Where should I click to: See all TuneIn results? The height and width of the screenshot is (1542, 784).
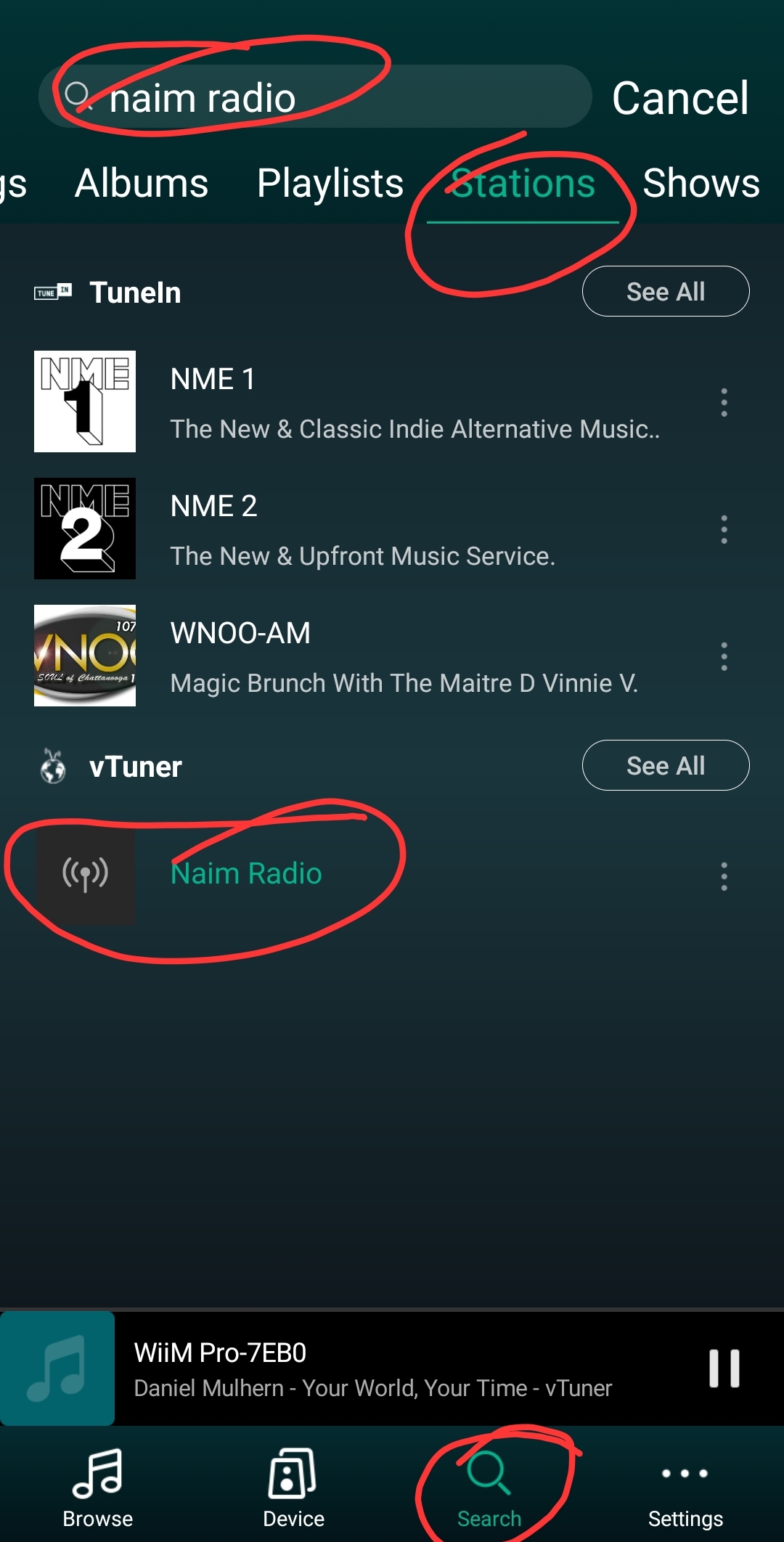(665, 291)
